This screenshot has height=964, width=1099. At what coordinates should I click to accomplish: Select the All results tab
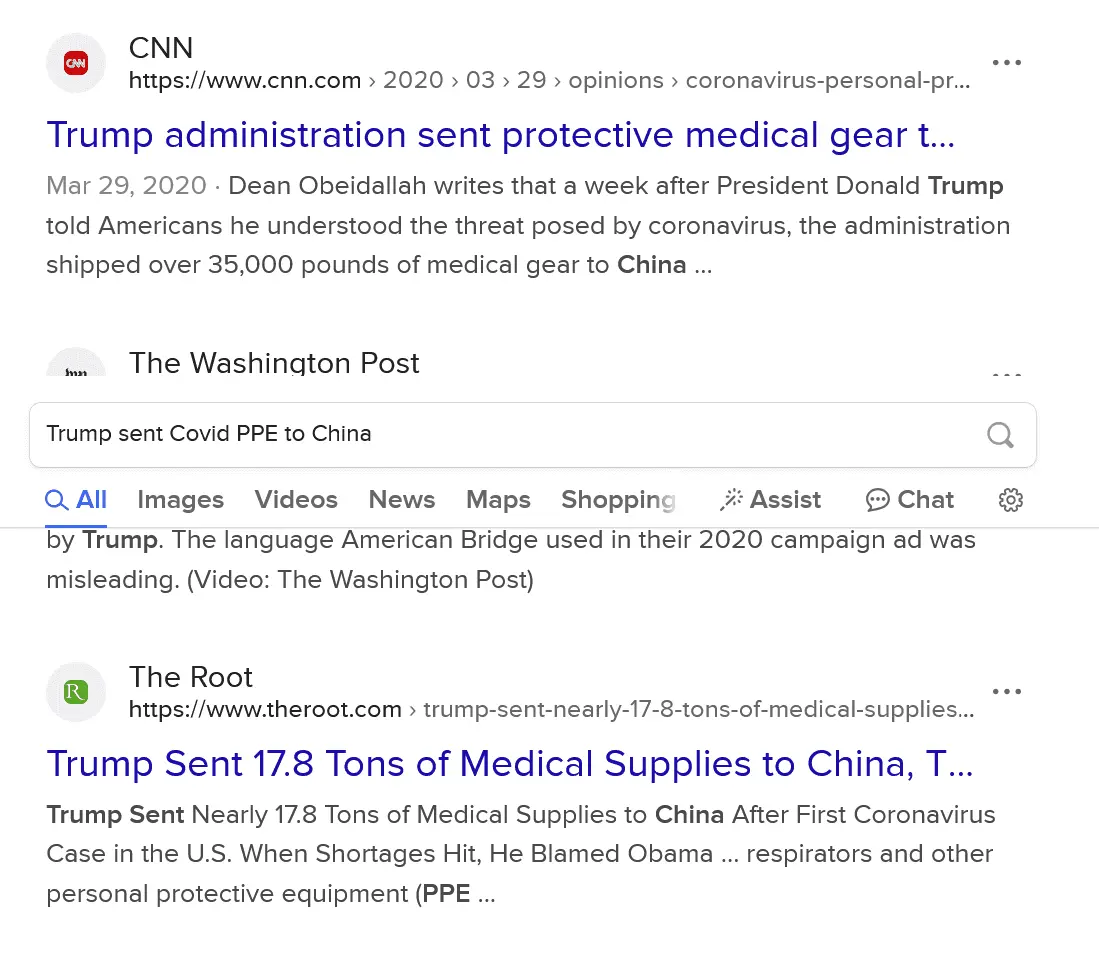(x=77, y=499)
